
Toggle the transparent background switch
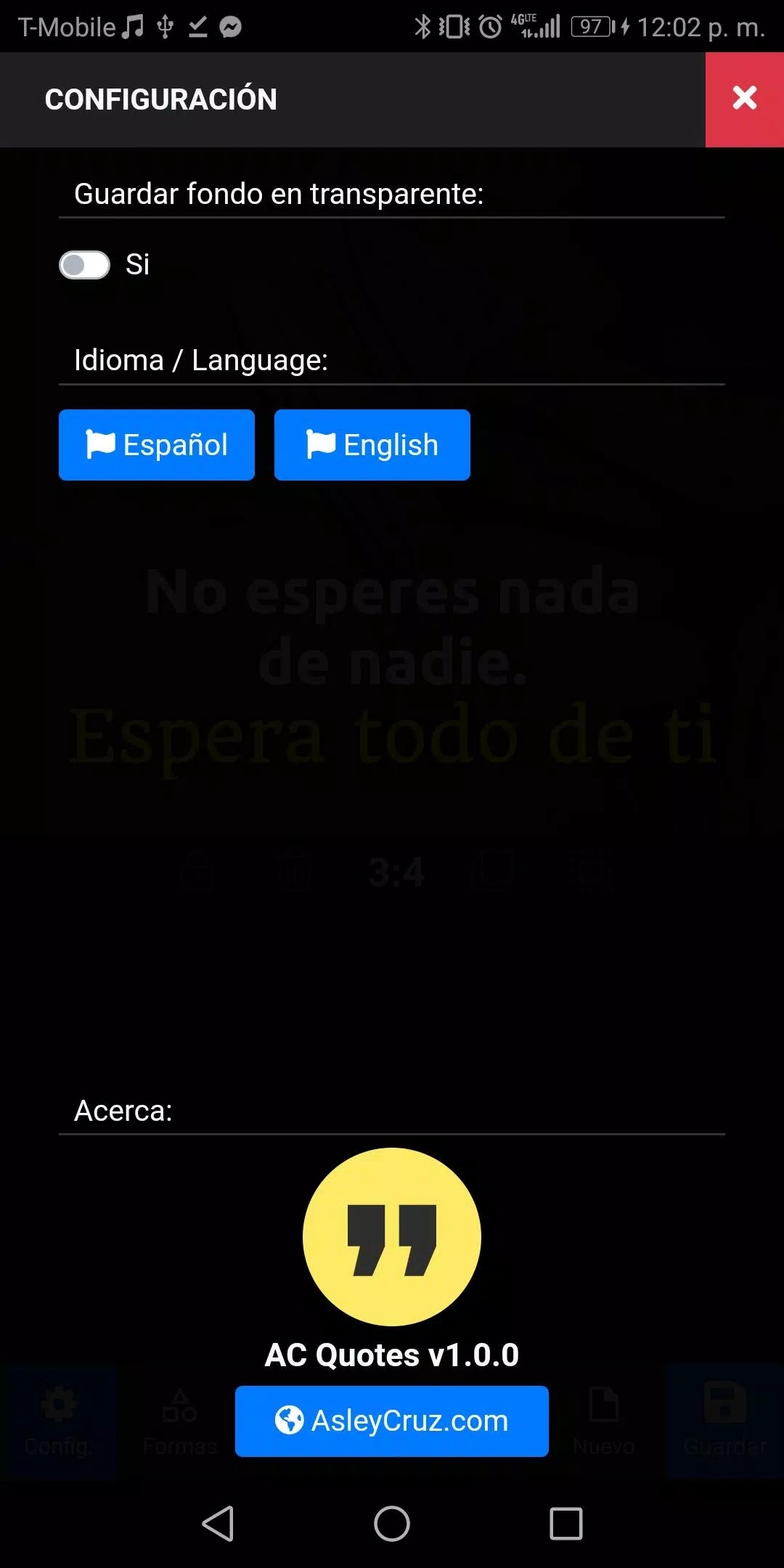(85, 265)
